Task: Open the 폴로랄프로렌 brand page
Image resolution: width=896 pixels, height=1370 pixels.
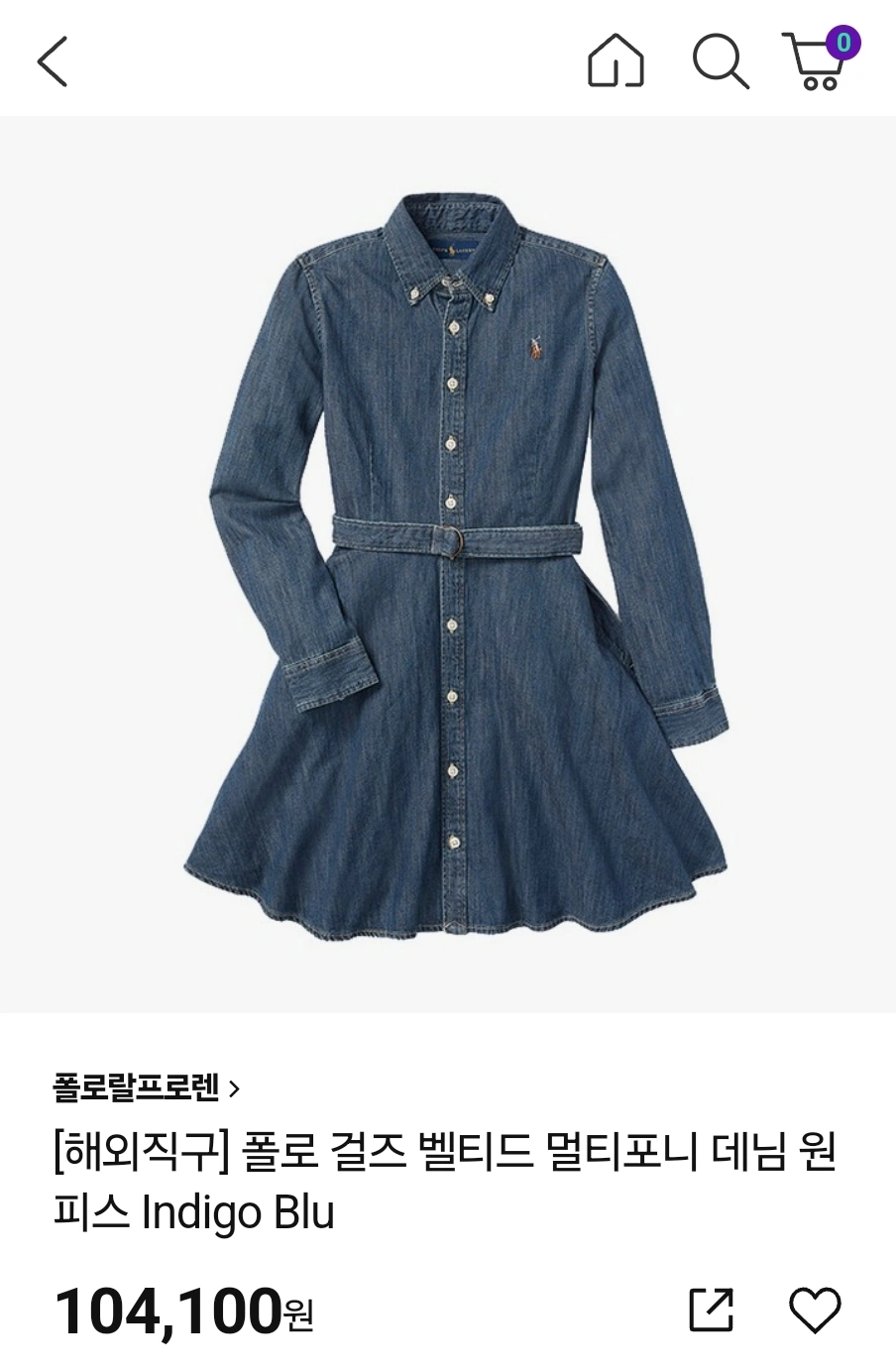Action: click(147, 1088)
